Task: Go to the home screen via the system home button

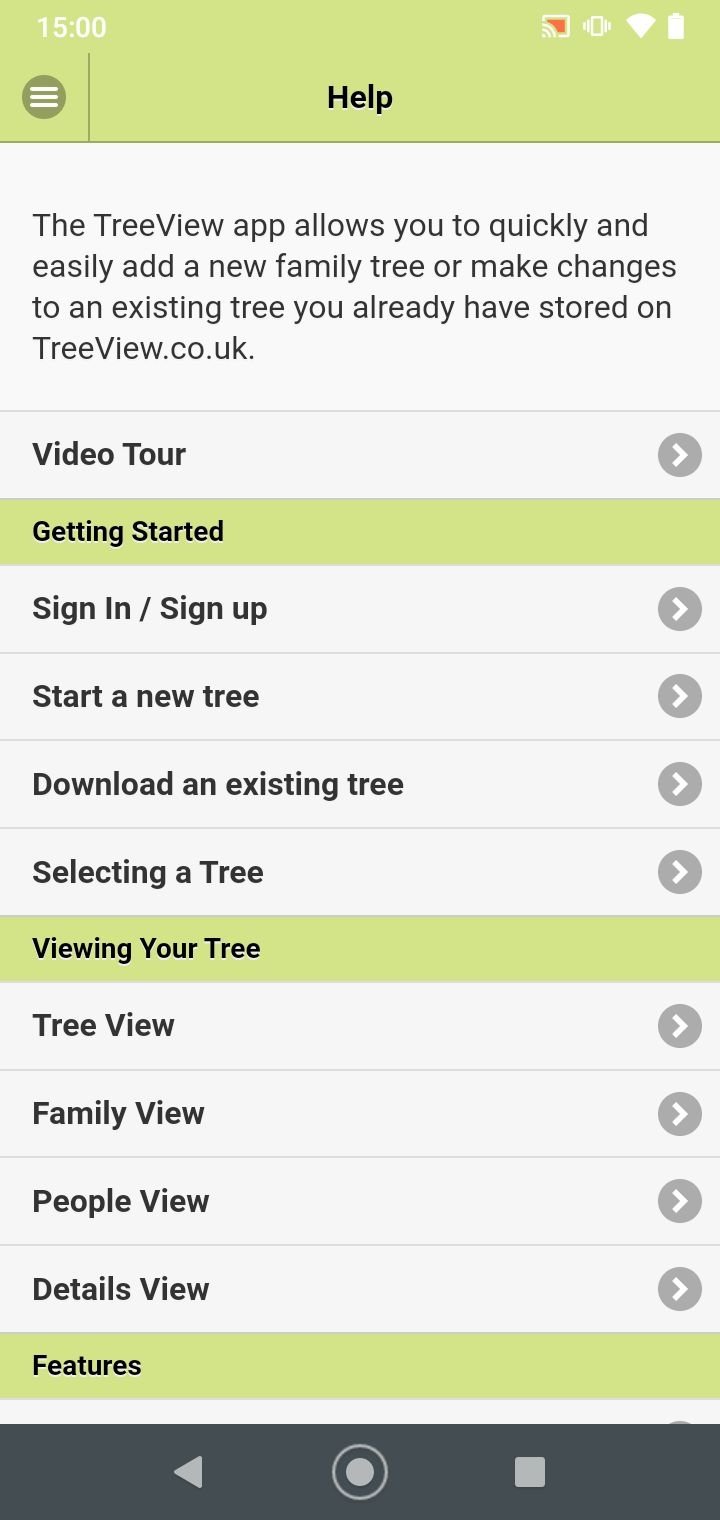Action: coord(360,1472)
